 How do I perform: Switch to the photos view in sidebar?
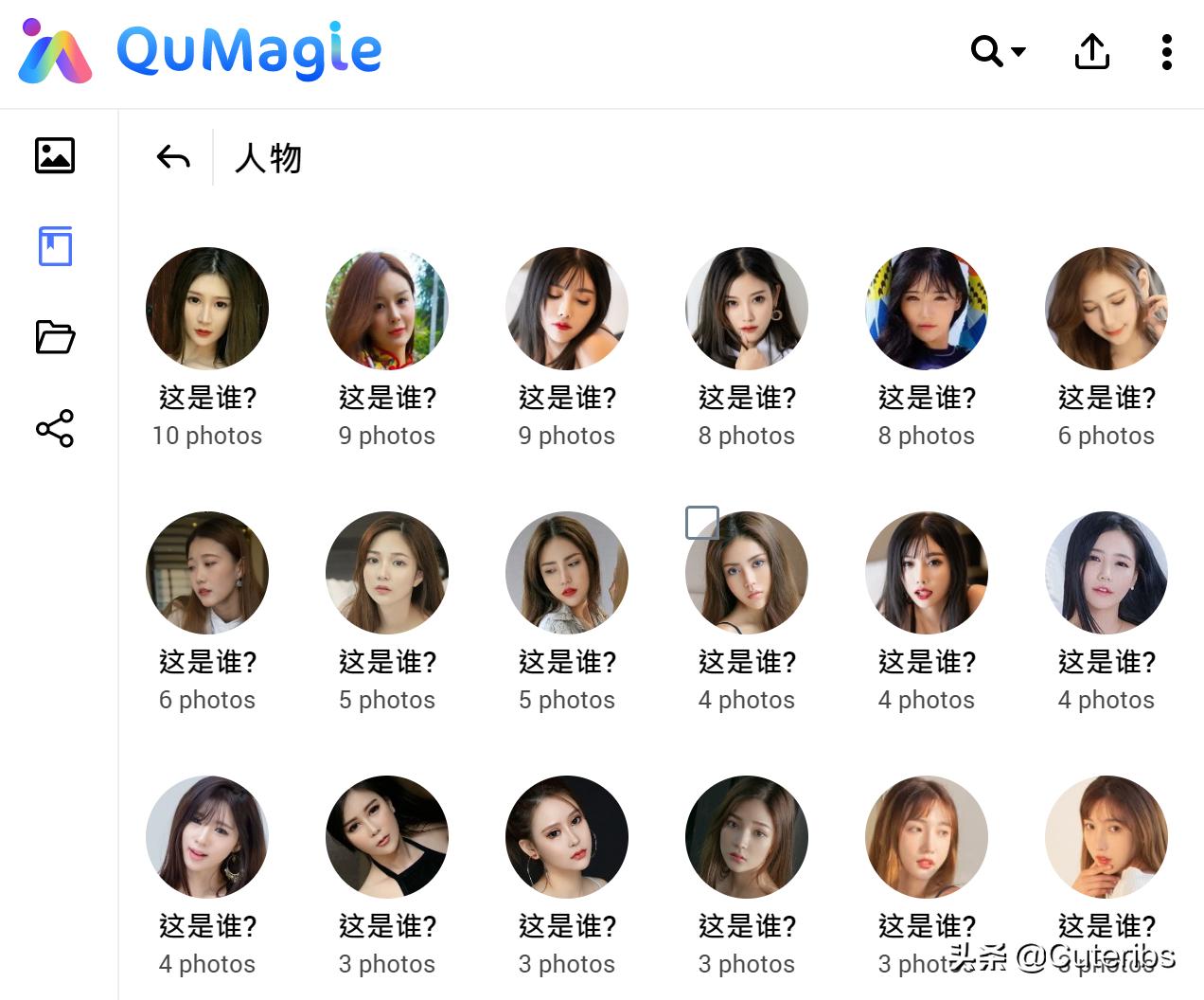tap(55, 155)
